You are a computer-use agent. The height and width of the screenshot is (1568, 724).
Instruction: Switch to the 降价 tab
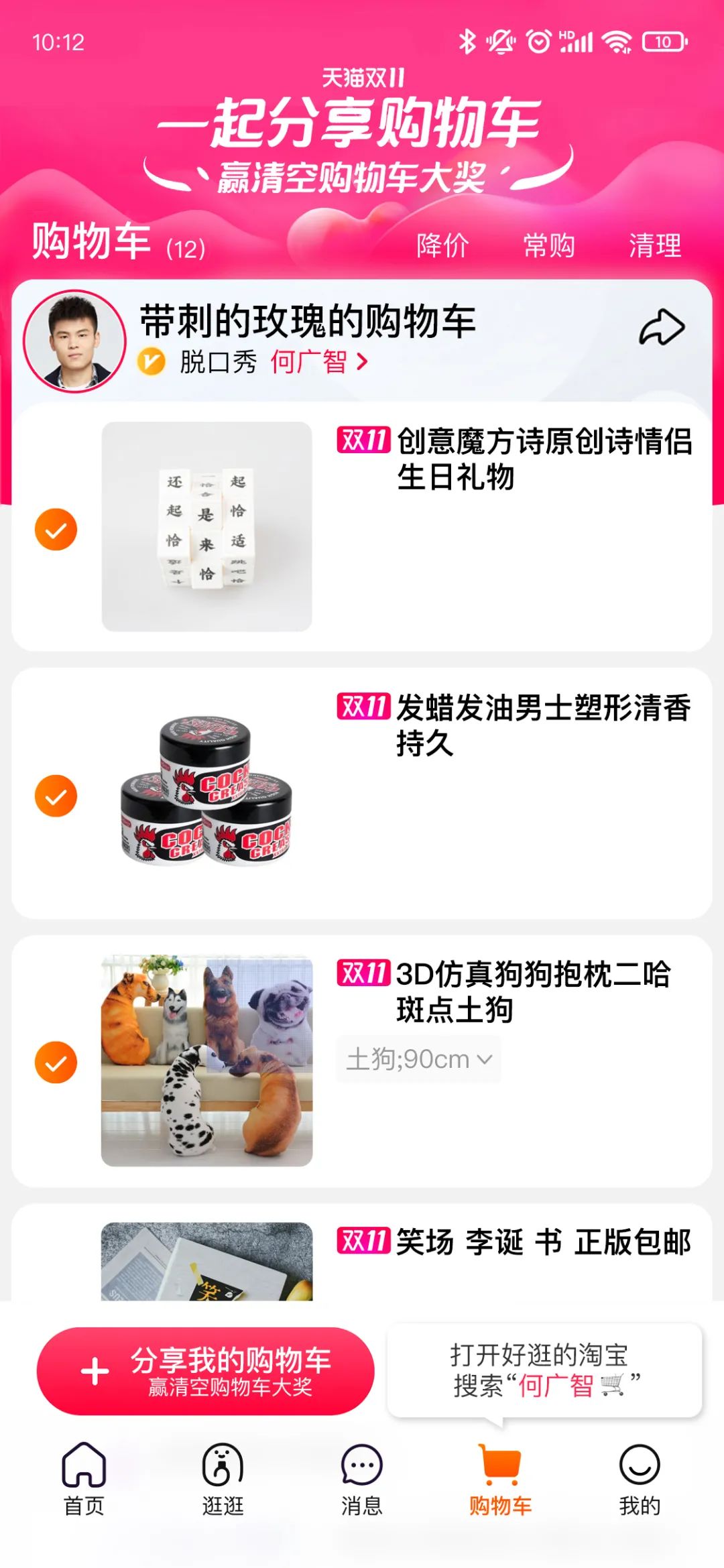pyautogui.click(x=442, y=247)
